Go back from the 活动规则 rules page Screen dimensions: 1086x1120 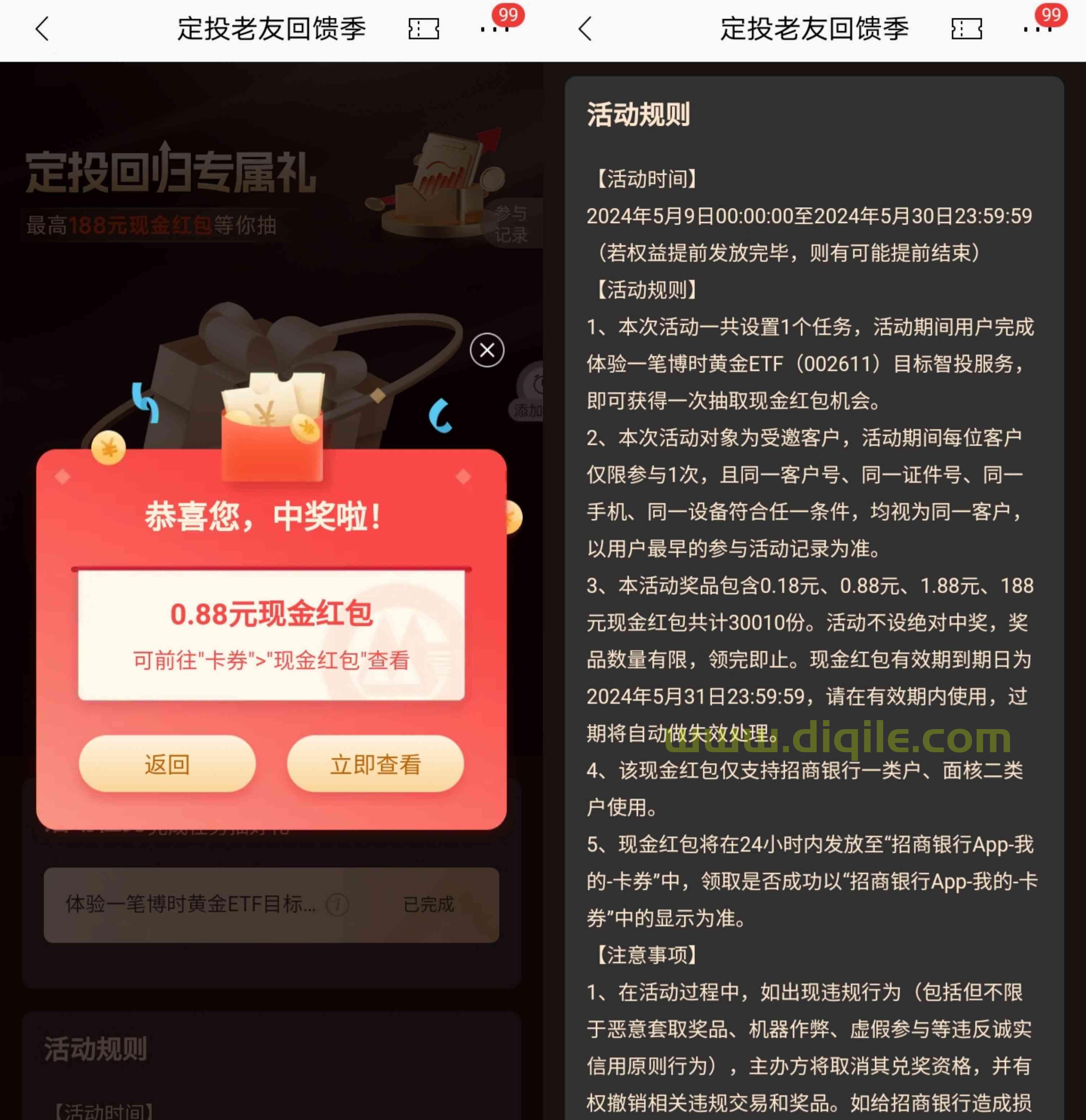586,28
